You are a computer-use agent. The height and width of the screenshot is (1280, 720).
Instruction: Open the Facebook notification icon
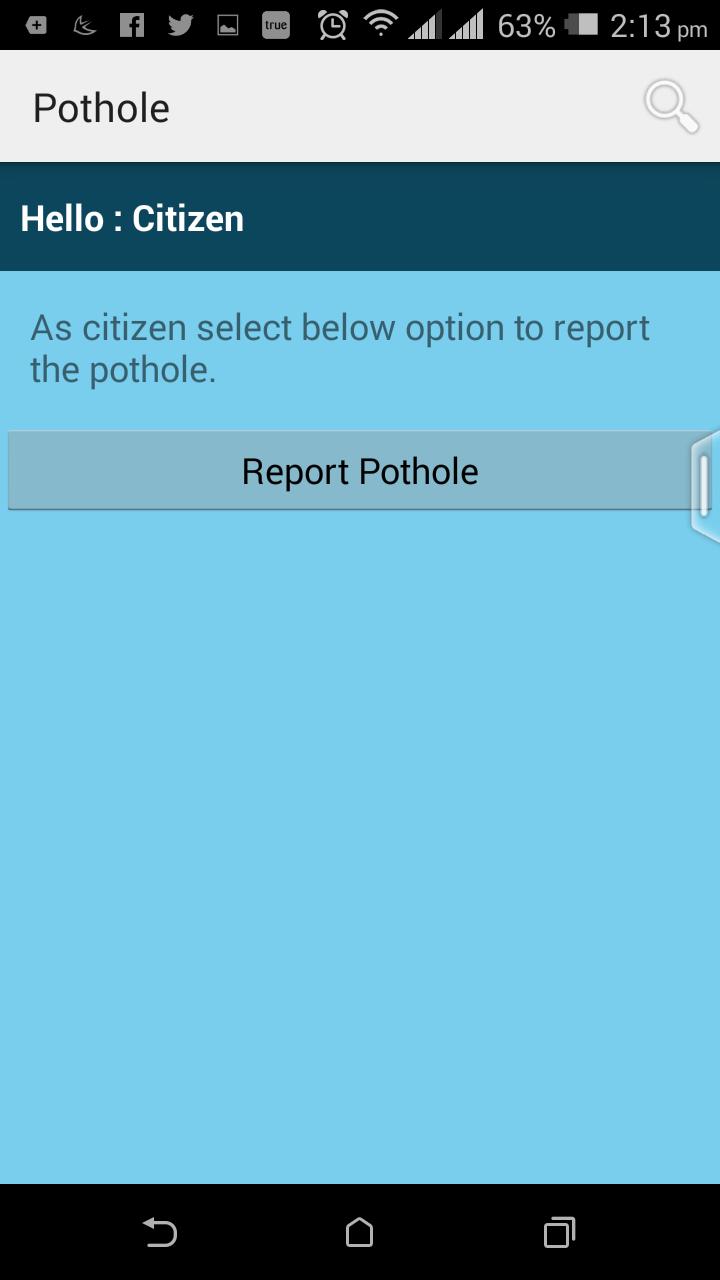click(131, 24)
